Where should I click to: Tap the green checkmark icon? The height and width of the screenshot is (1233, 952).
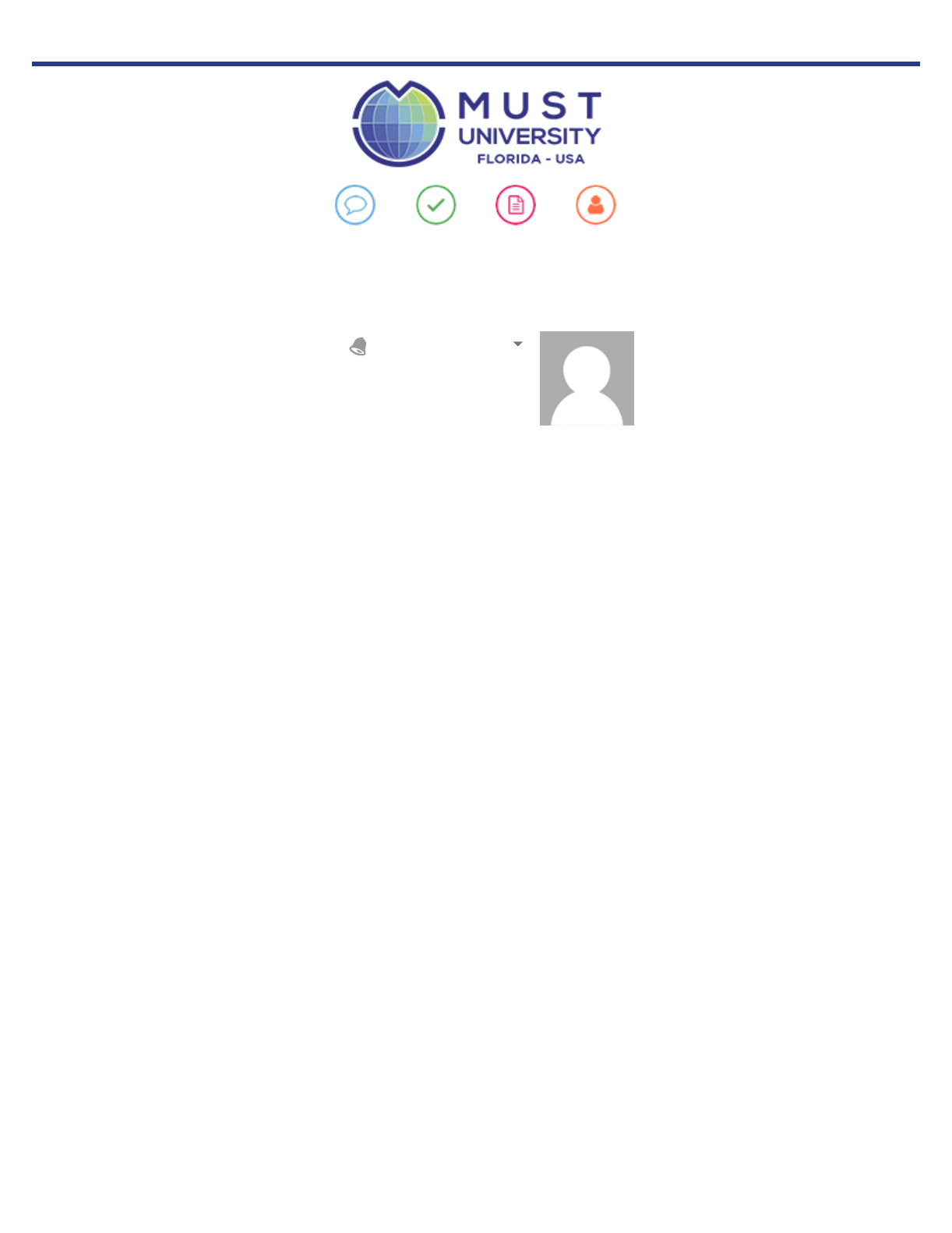(x=436, y=205)
